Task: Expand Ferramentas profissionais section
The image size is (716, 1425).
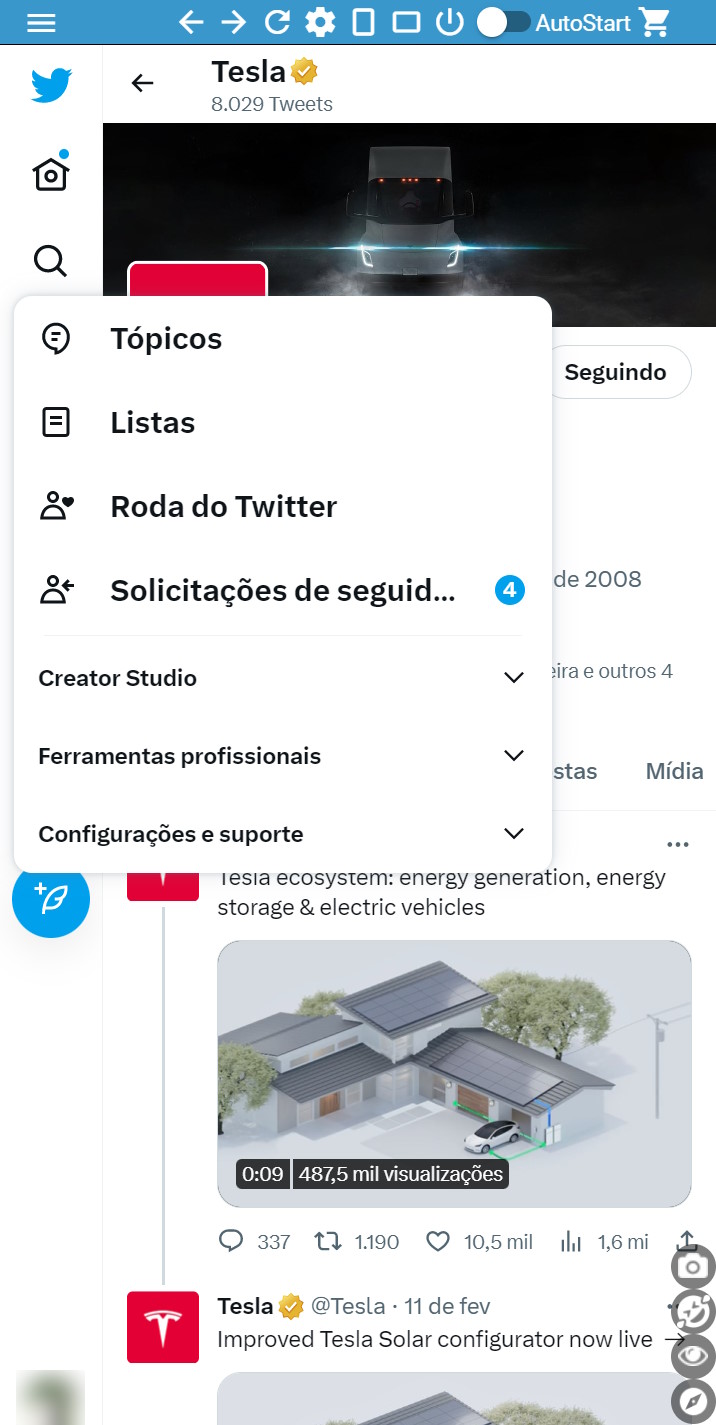Action: [x=281, y=756]
